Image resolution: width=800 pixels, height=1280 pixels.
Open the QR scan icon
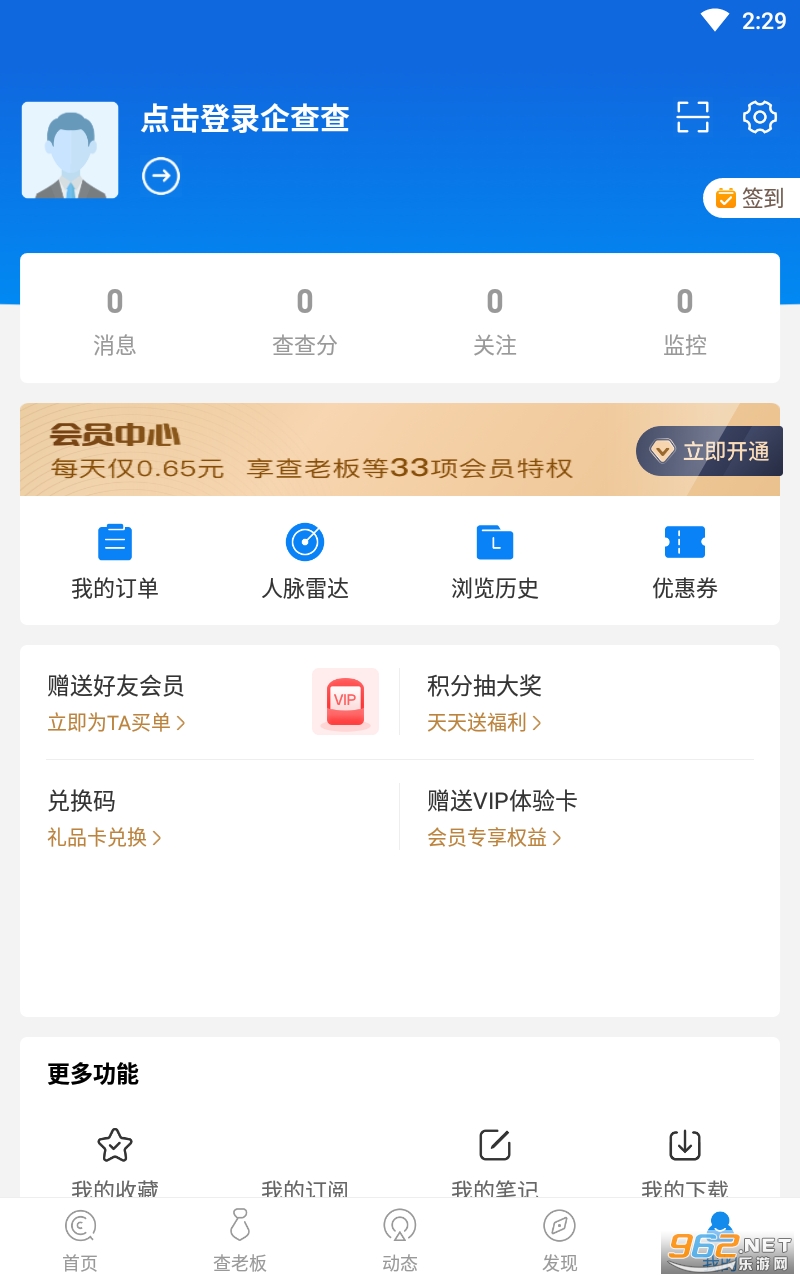tap(693, 117)
